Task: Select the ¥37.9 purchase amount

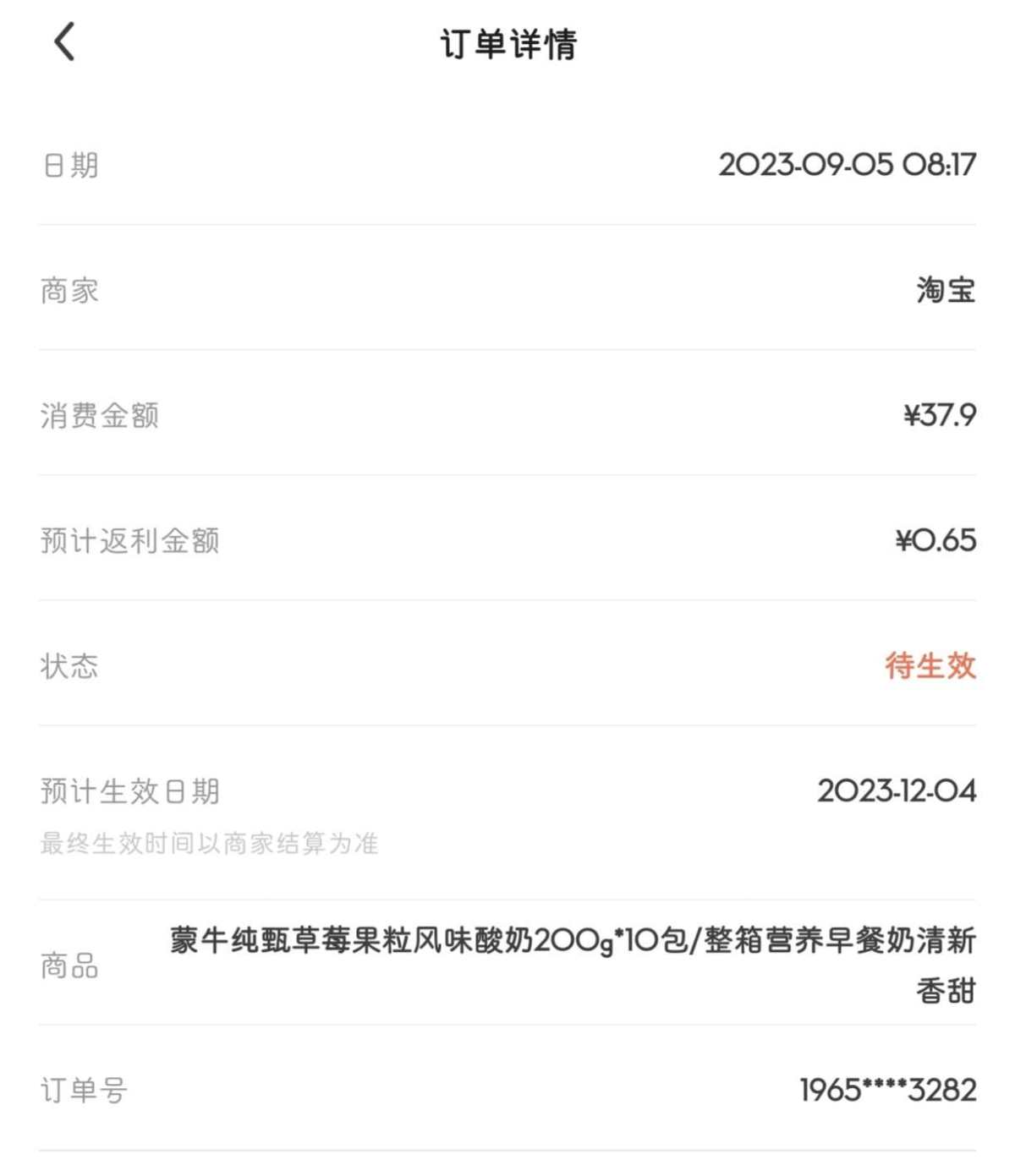Action: pos(935,416)
